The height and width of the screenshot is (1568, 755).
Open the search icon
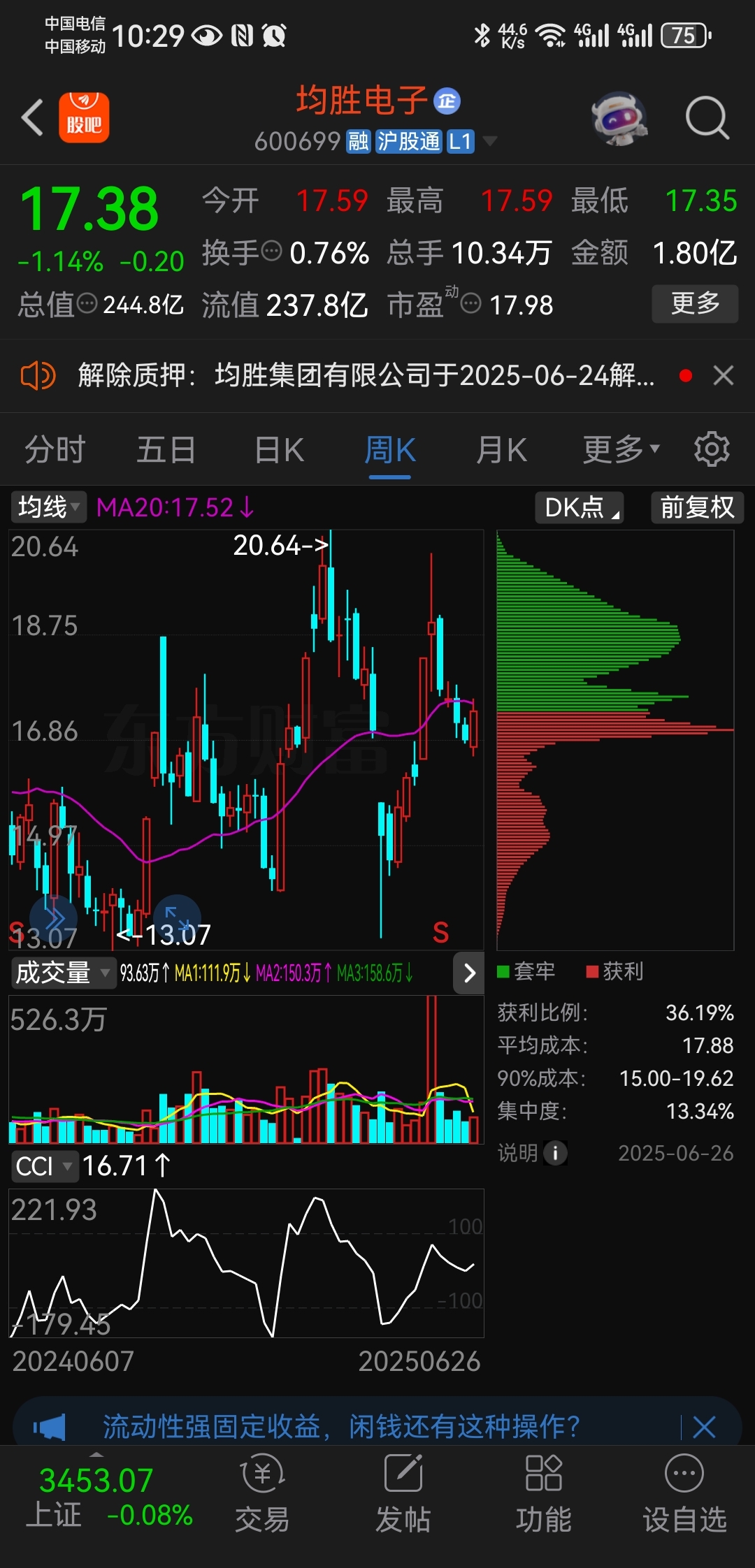click(707, 117)
